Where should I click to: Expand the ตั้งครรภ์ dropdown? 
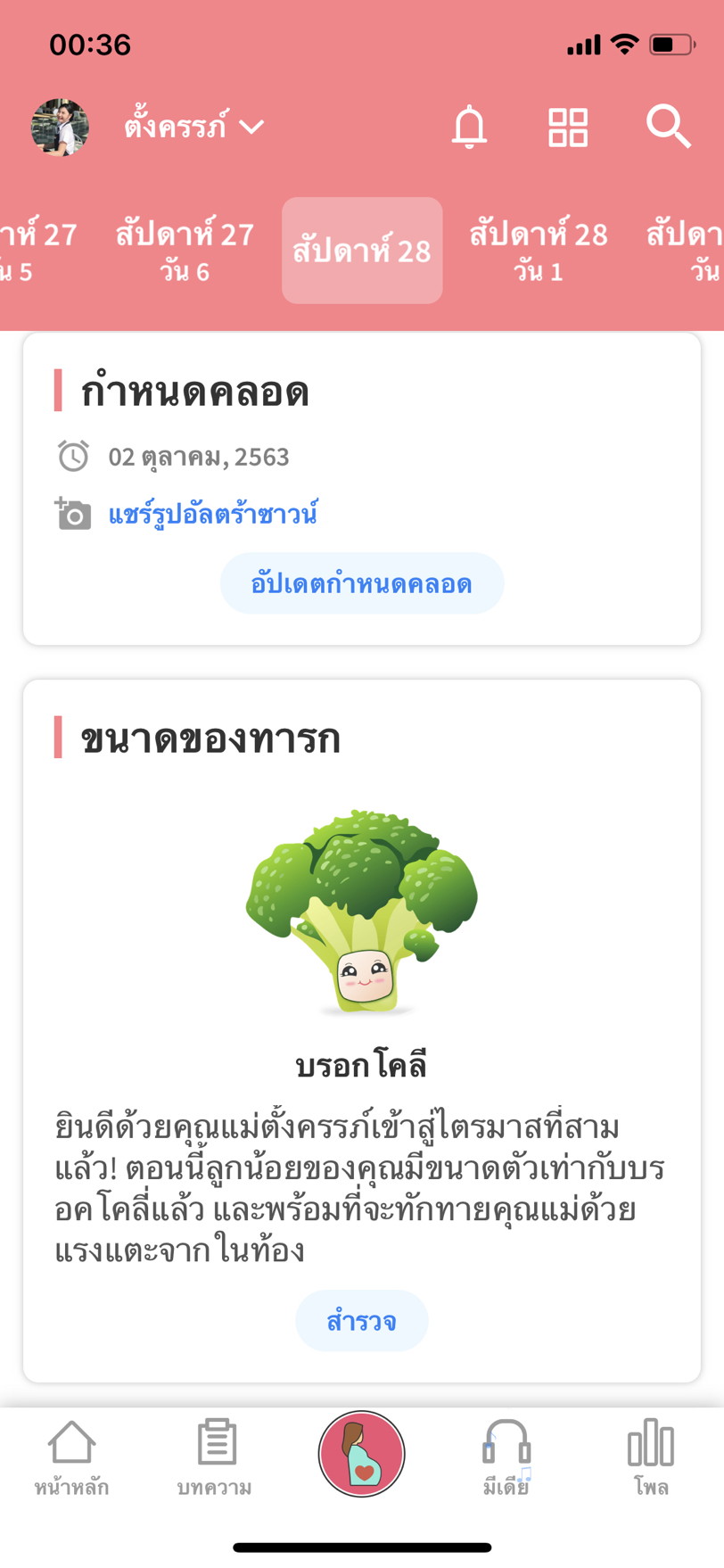pyautogui.click(x=194, y=127)
